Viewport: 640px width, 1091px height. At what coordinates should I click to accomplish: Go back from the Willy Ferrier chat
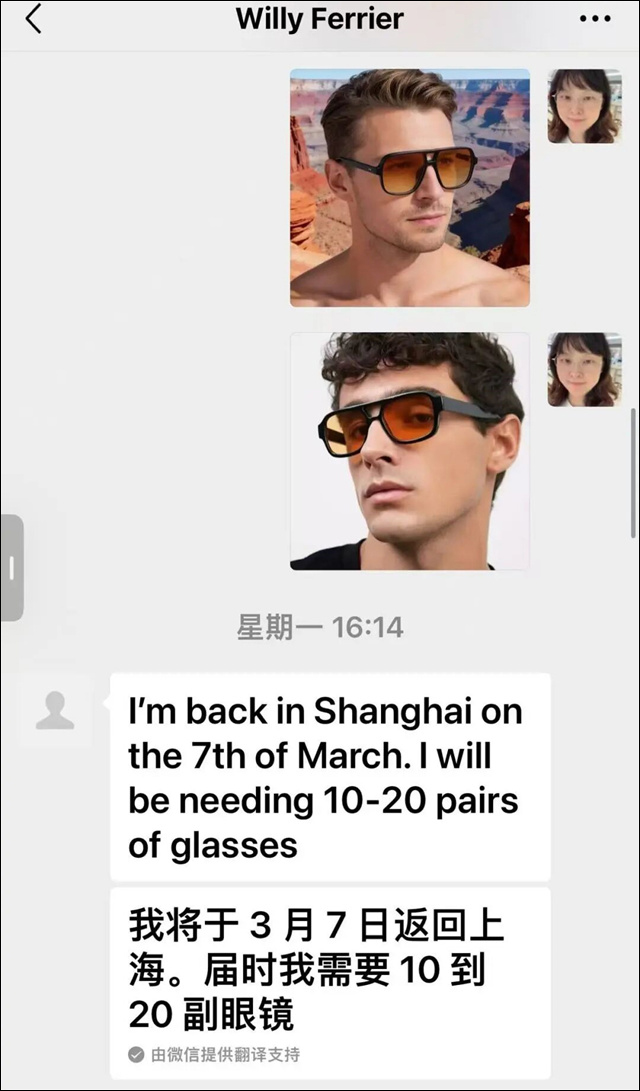point(34,19)
